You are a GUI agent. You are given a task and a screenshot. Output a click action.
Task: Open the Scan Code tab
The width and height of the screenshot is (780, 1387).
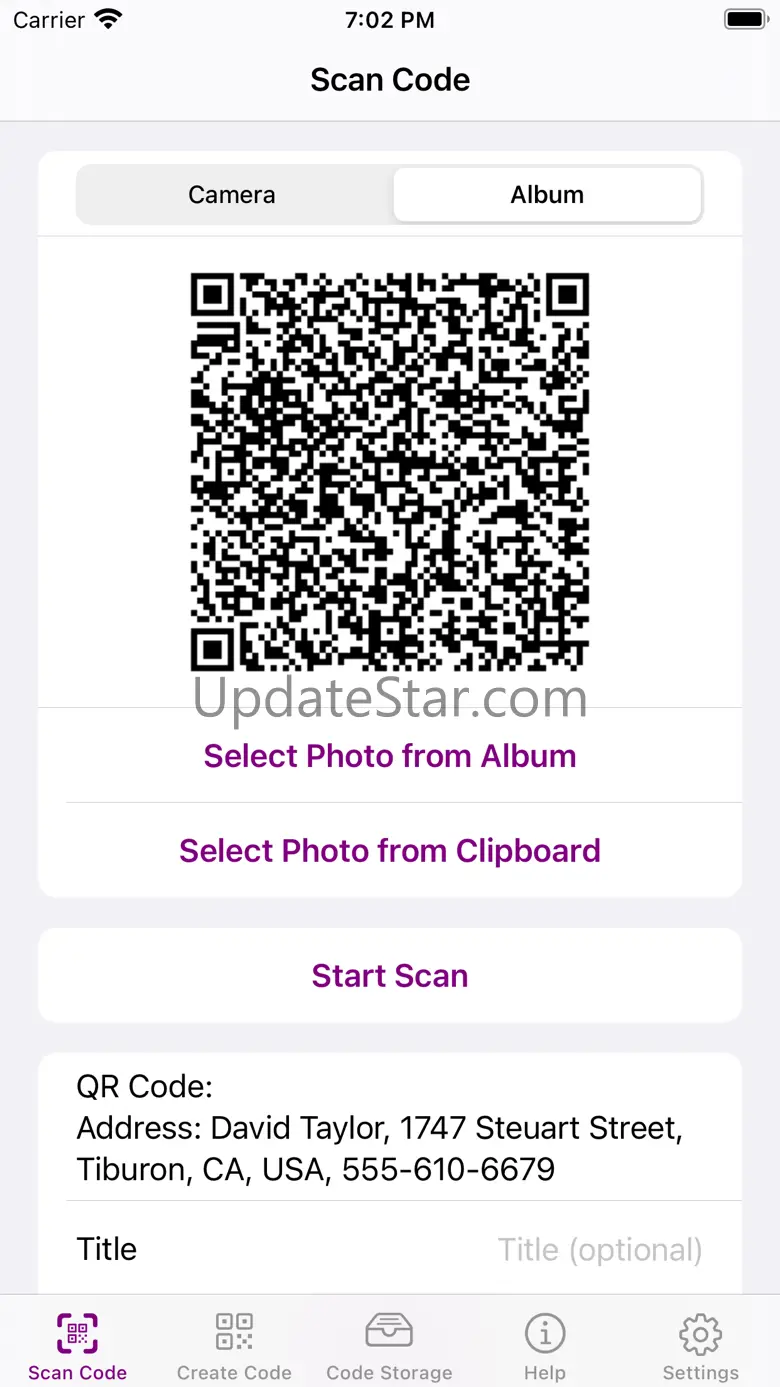tap(78, 1345)
